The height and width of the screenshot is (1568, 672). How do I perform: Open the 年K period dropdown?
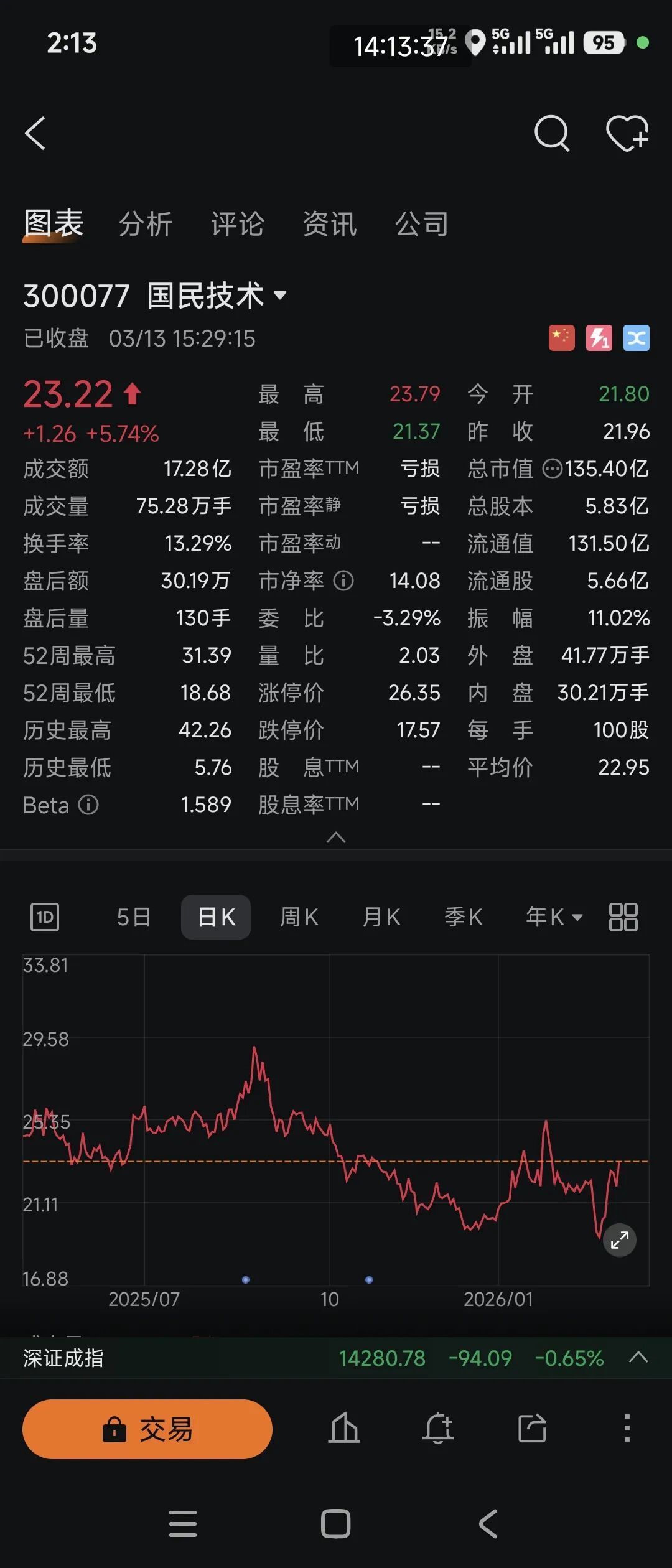[554, 917]
